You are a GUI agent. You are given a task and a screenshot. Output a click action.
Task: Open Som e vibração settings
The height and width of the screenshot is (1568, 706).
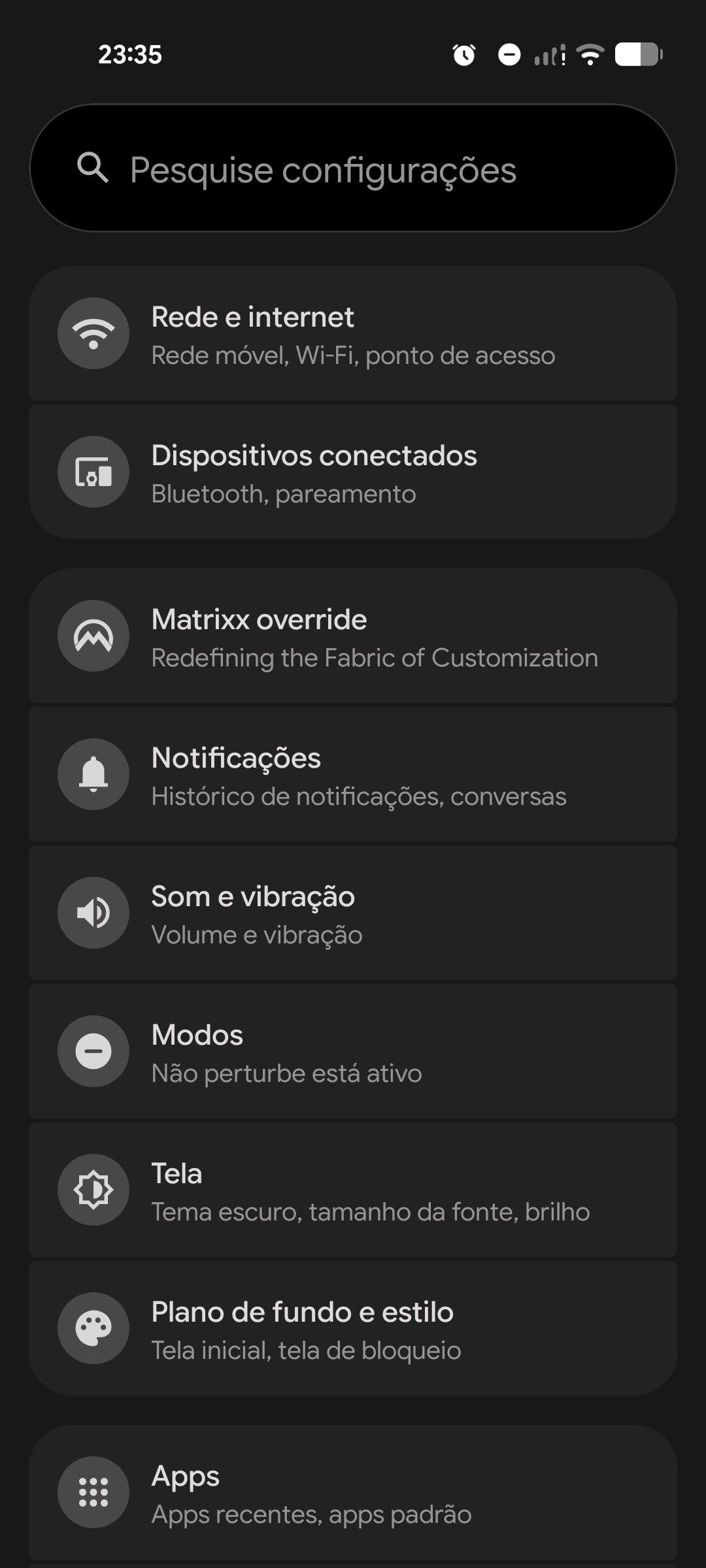[353, 914]
